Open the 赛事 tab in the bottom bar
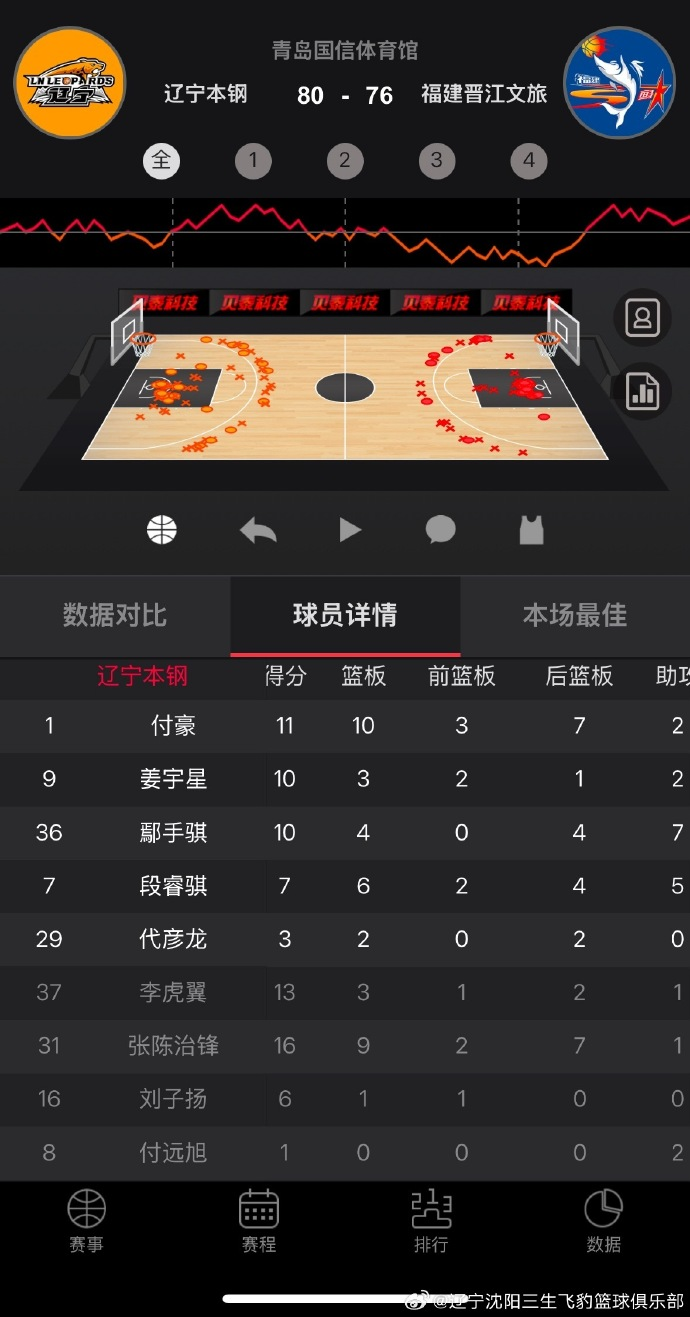Image resolution: width=690 pixels, height=1317 pixels. (86, 1222)
